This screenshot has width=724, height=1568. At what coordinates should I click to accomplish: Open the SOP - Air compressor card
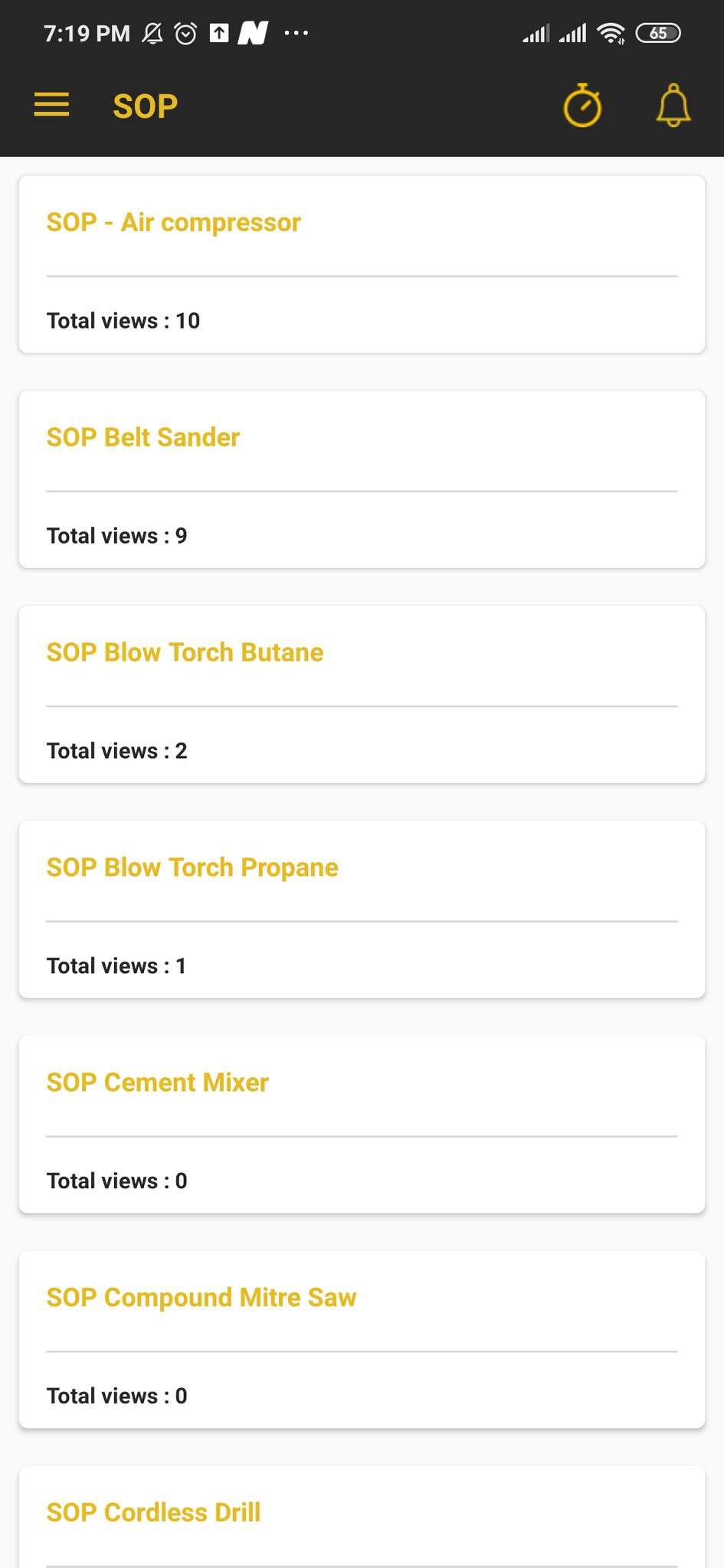click(x=362, y=264)
